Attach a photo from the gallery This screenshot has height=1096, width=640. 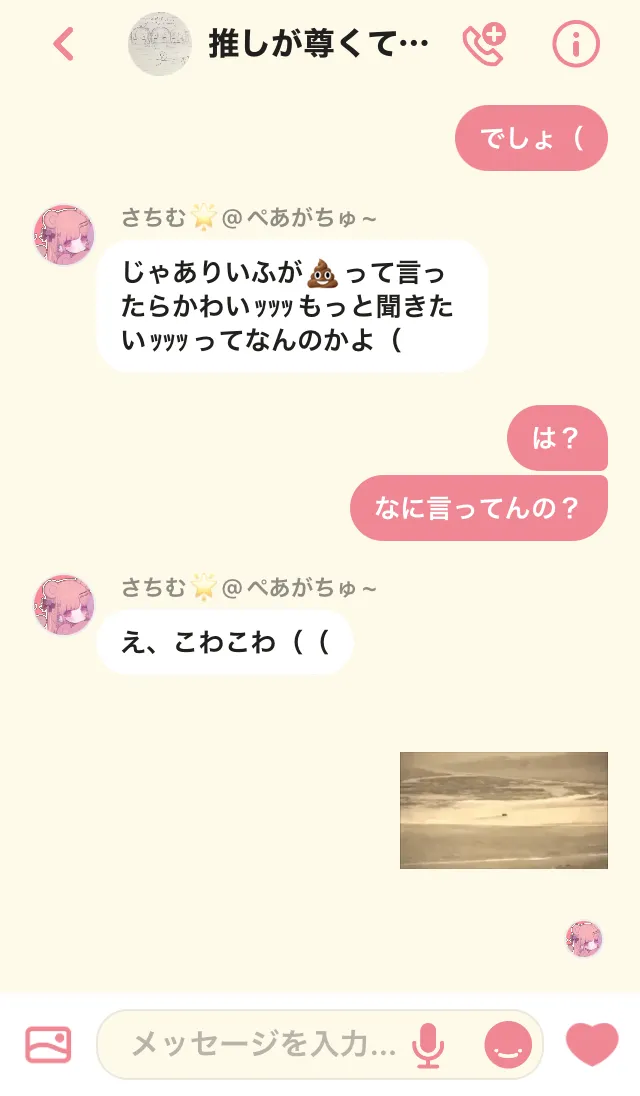pos(48,1045)
